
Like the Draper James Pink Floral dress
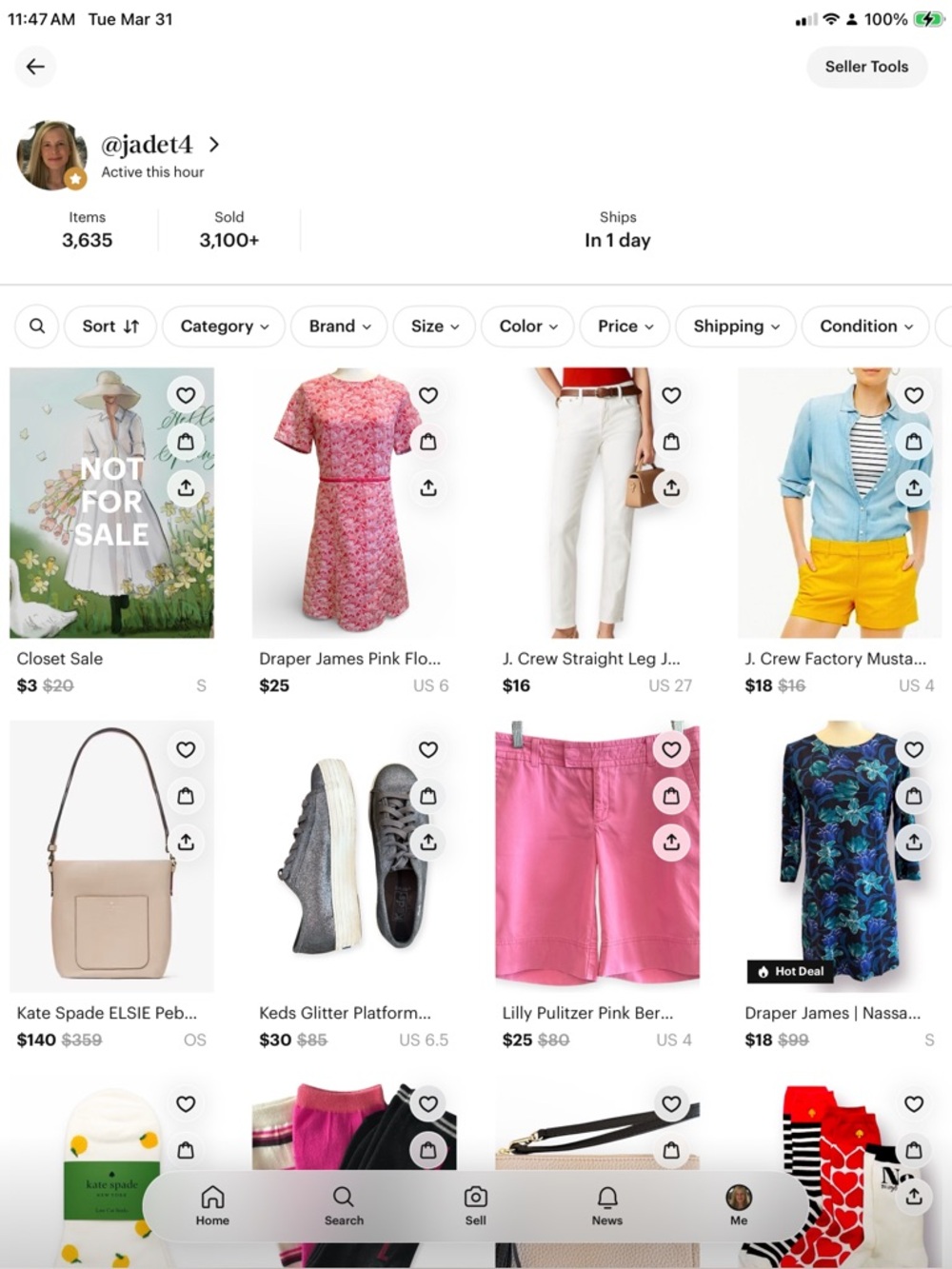(428, 395)
